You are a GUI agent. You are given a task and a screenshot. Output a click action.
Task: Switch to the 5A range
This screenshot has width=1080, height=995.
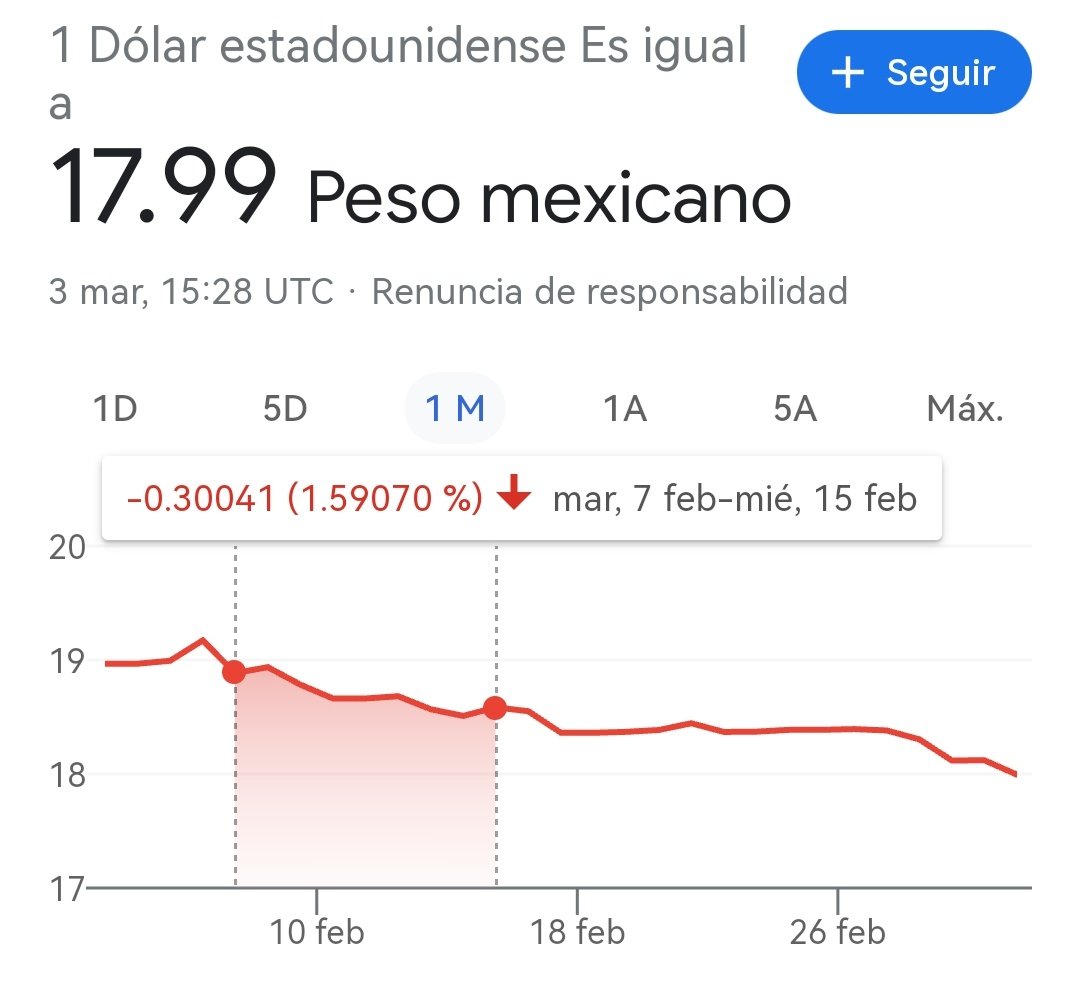tap(795, 410)
